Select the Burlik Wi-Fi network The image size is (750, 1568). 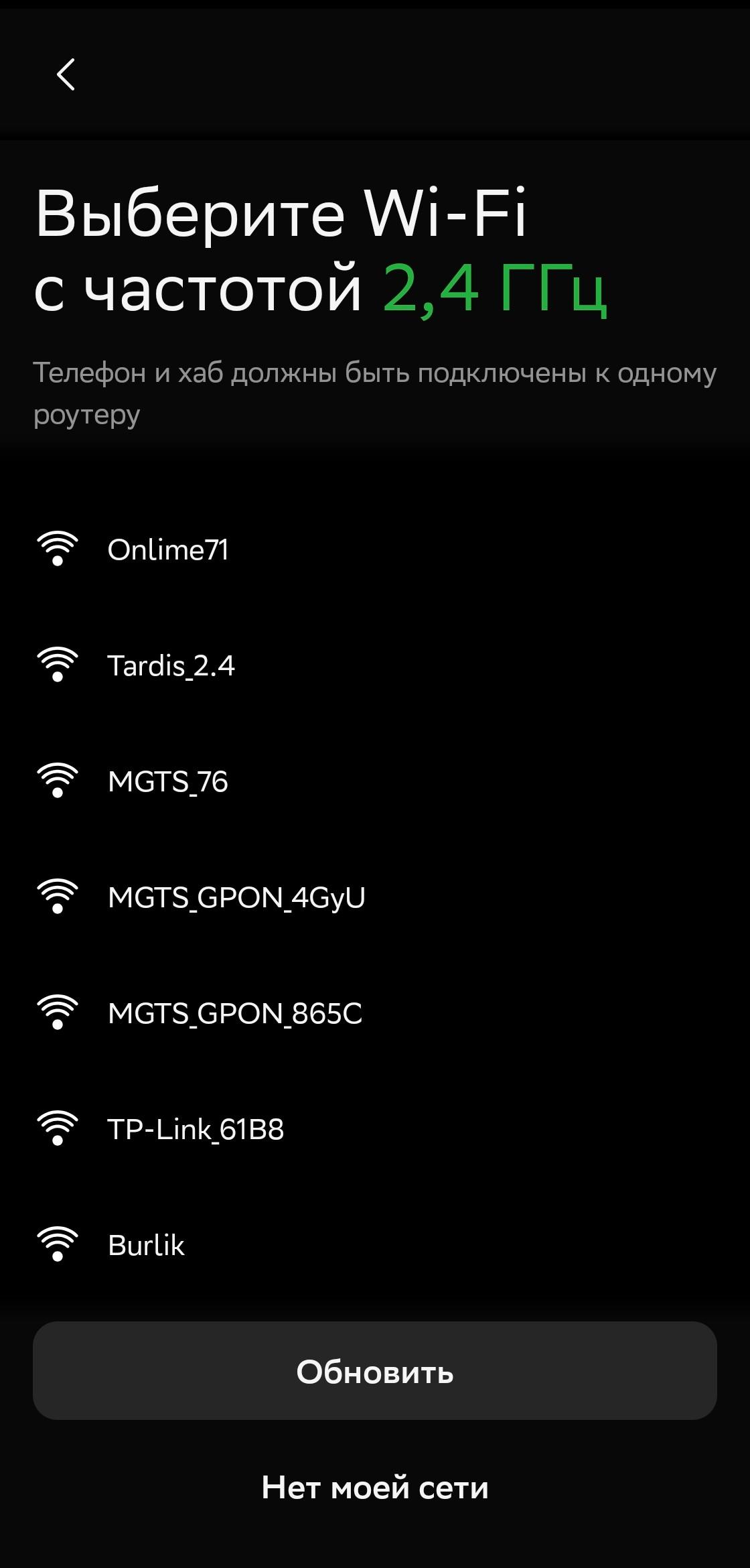point(375,1245)
